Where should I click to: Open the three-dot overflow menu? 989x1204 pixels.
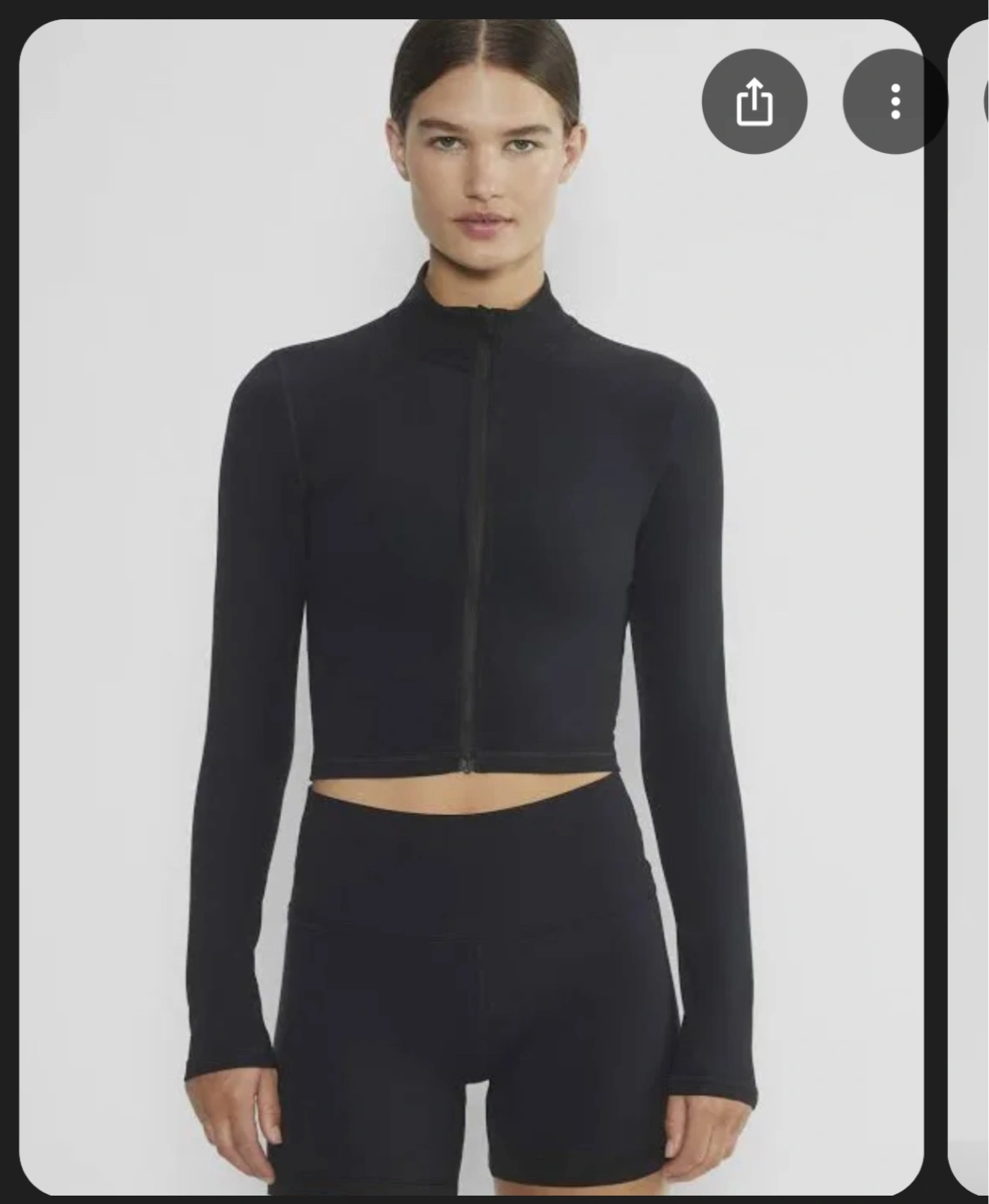pos(895,101)
